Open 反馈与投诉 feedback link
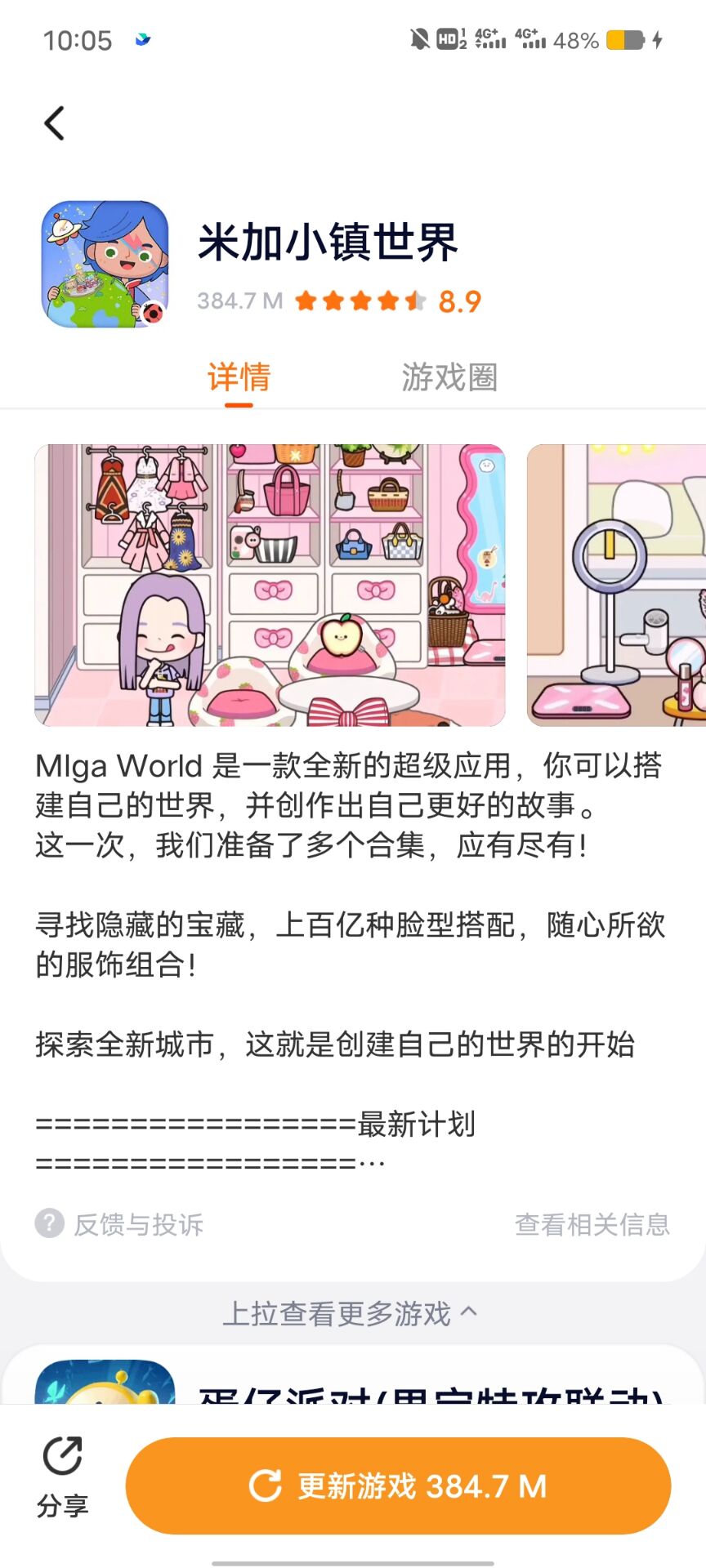This screenshot has width=706, height=1568. 120,1223
